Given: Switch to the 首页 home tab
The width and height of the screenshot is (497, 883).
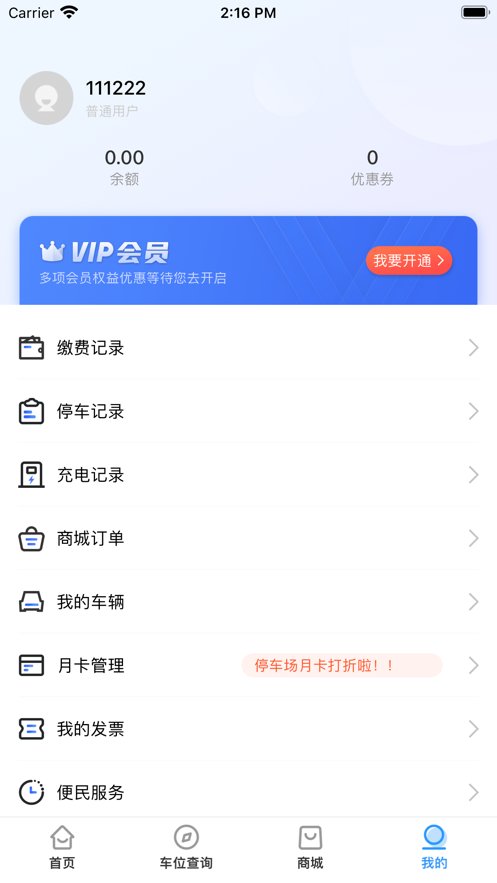Looking at the screenshot, I should 62,848.
